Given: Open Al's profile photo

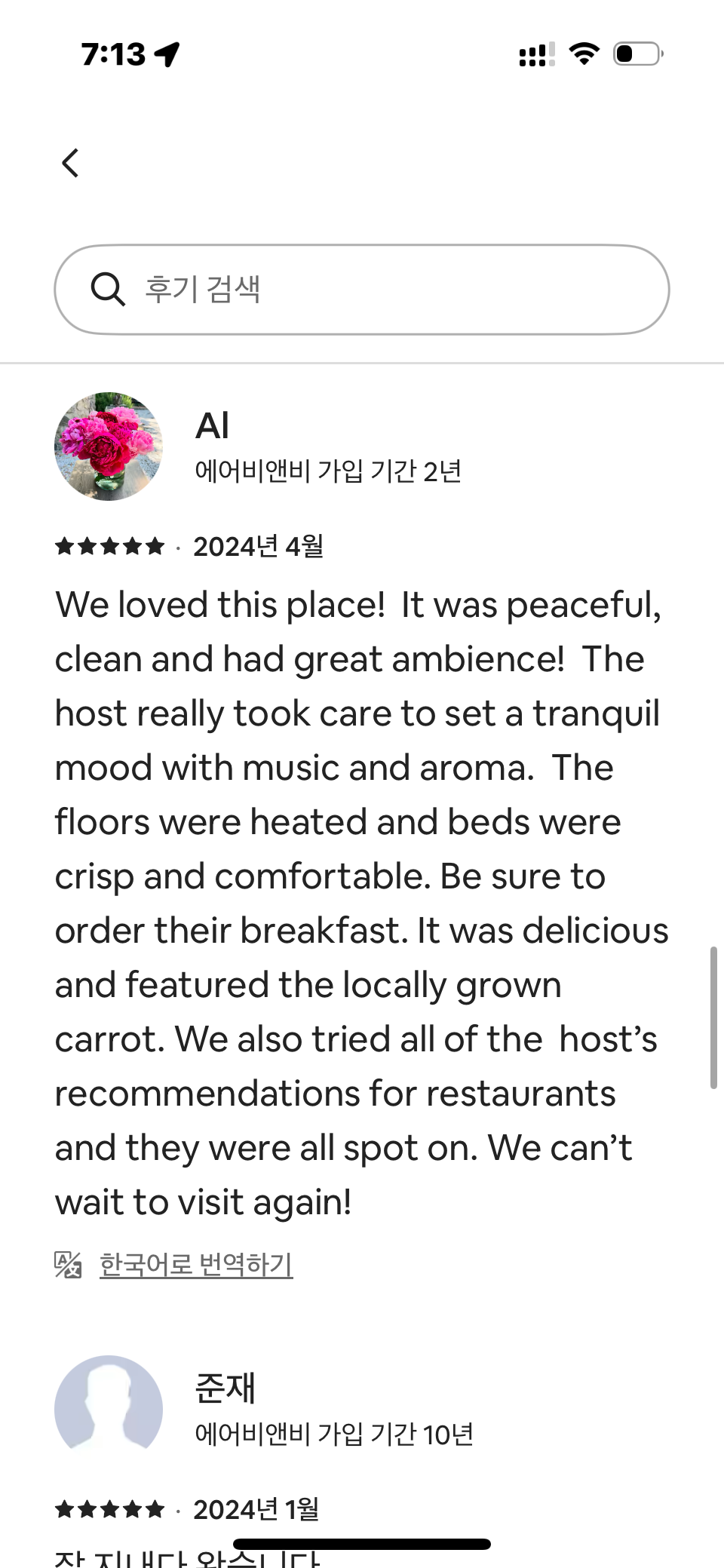Looking at the screenshot, I should pos(109,446).
